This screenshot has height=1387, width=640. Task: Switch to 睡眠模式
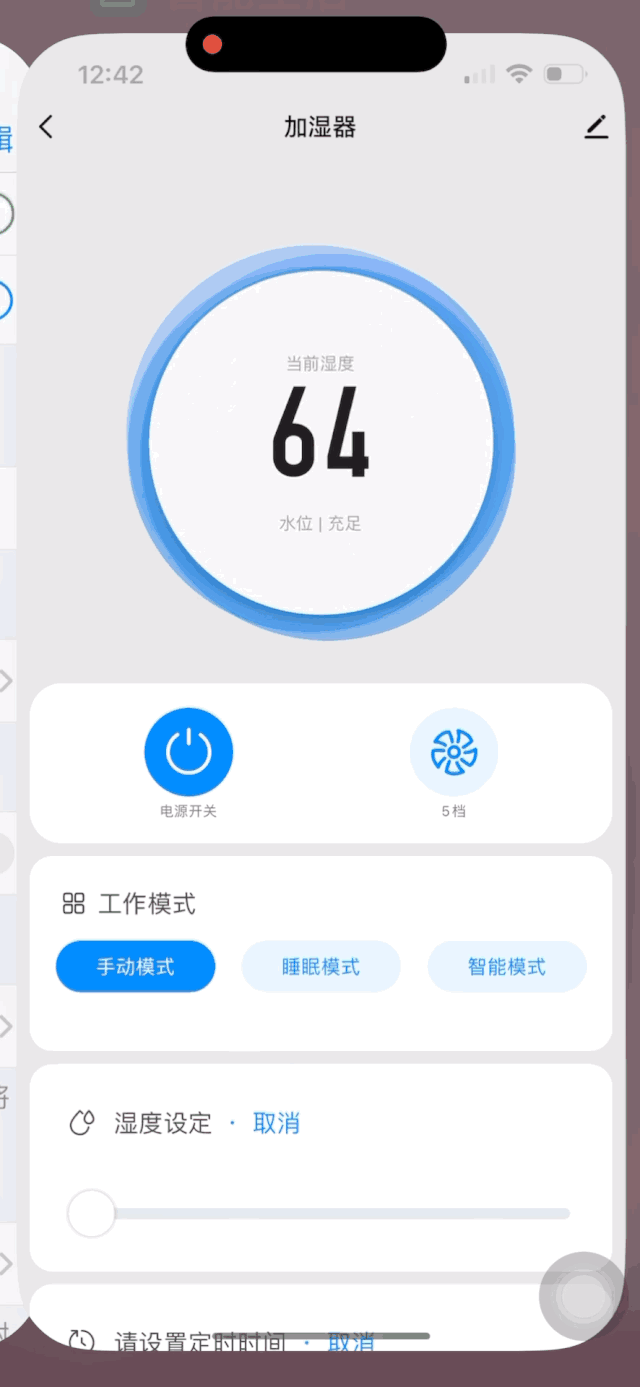[321, 967]
